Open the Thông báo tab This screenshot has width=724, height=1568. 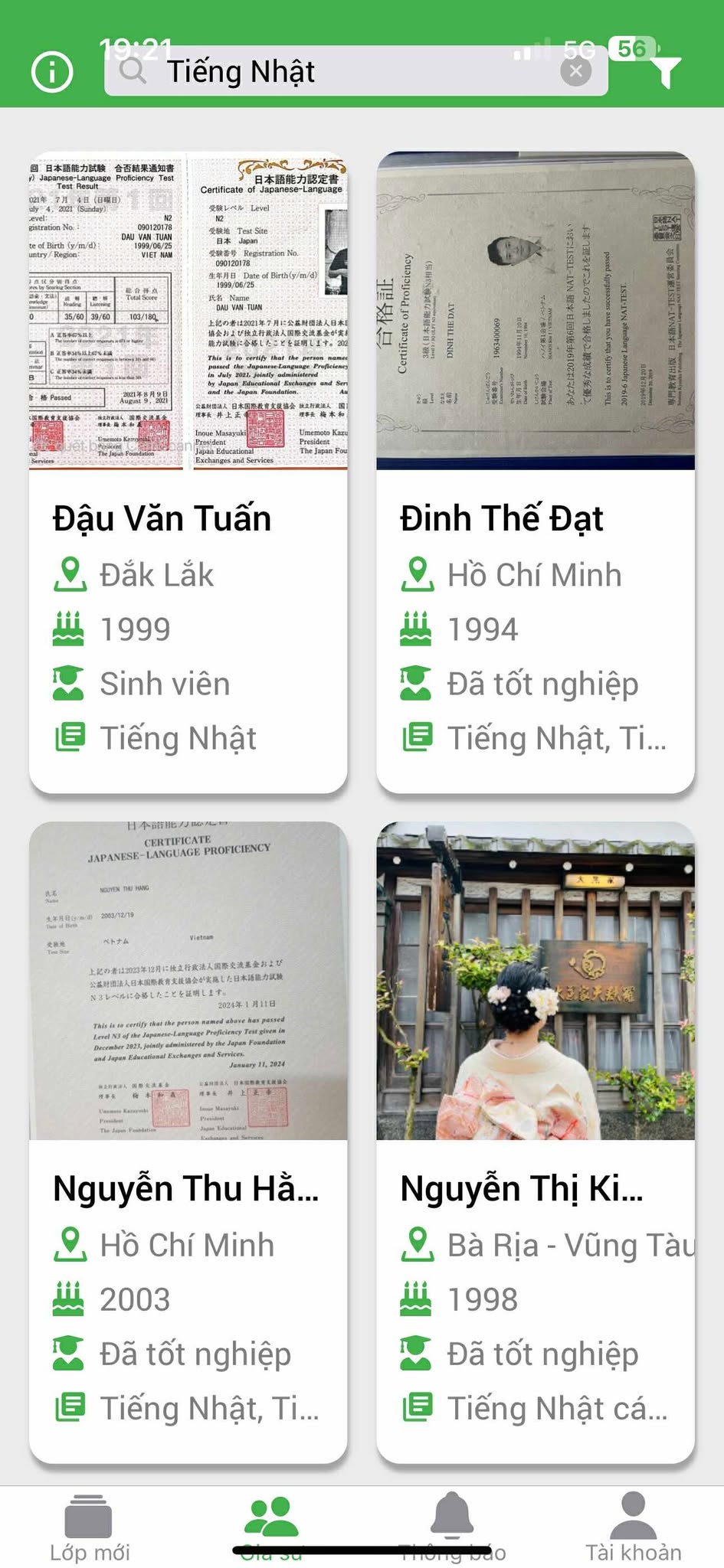click(453, 1527)
